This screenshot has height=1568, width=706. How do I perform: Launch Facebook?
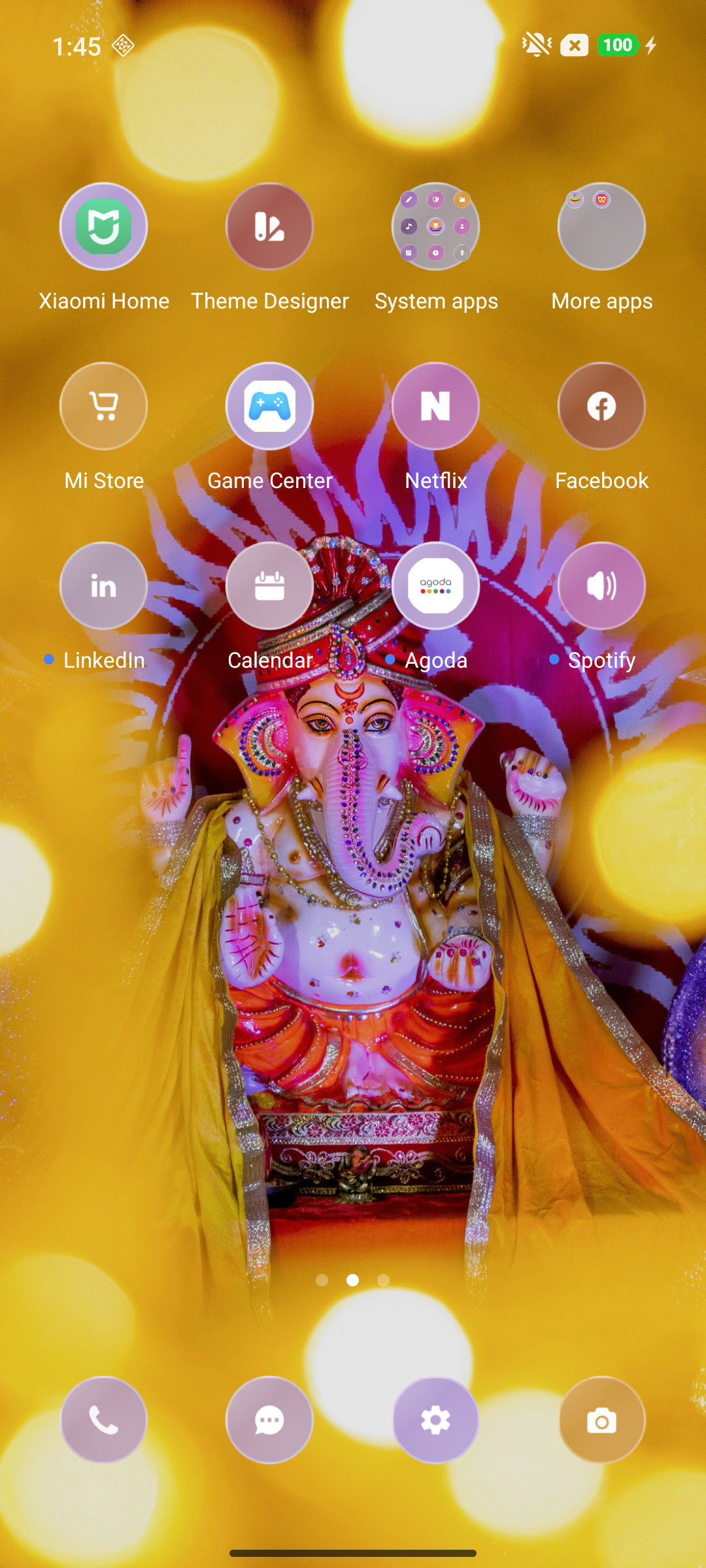[601, 406]
